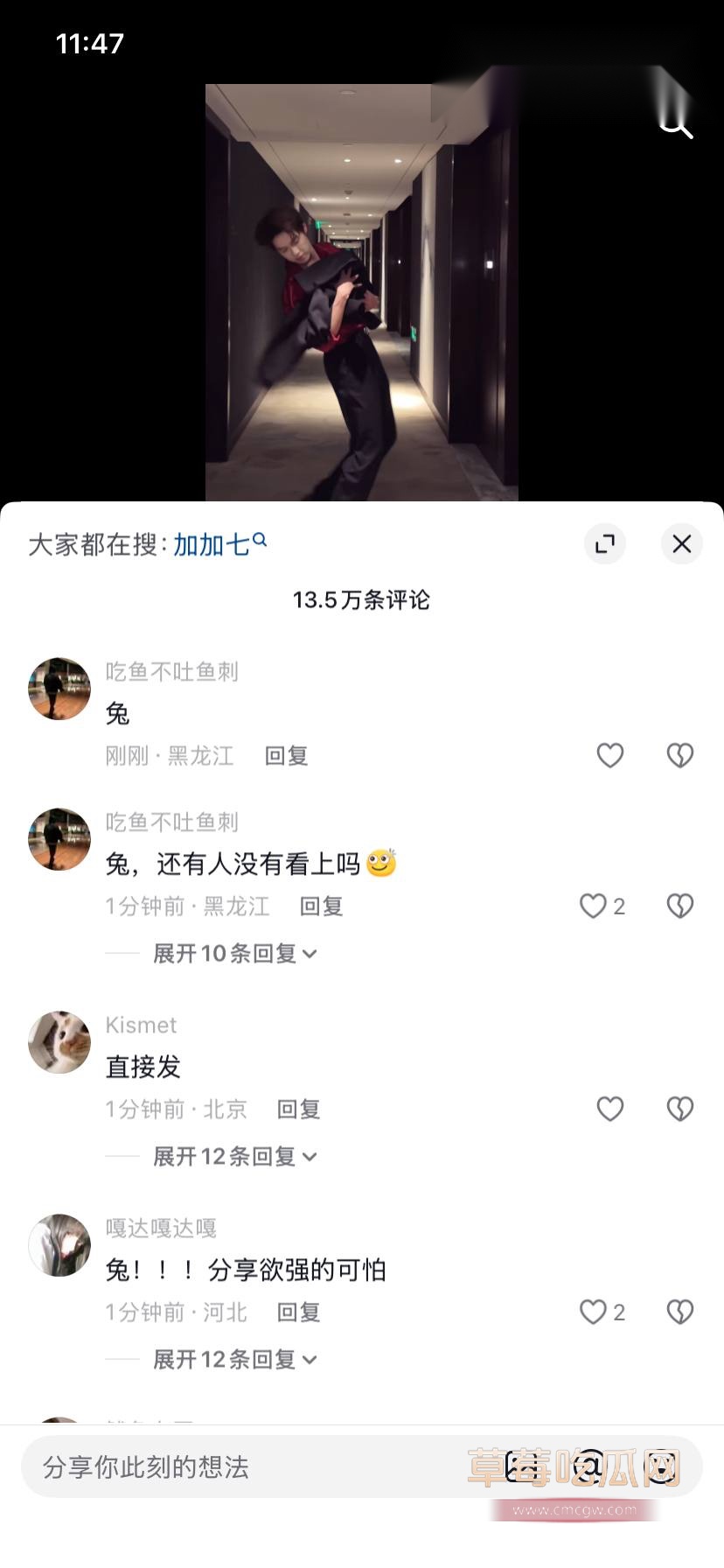The height and width of the screenshot is (1568, 724).
Task: Reply to Kismet's comment
Action: click(x=298, y=1109)
